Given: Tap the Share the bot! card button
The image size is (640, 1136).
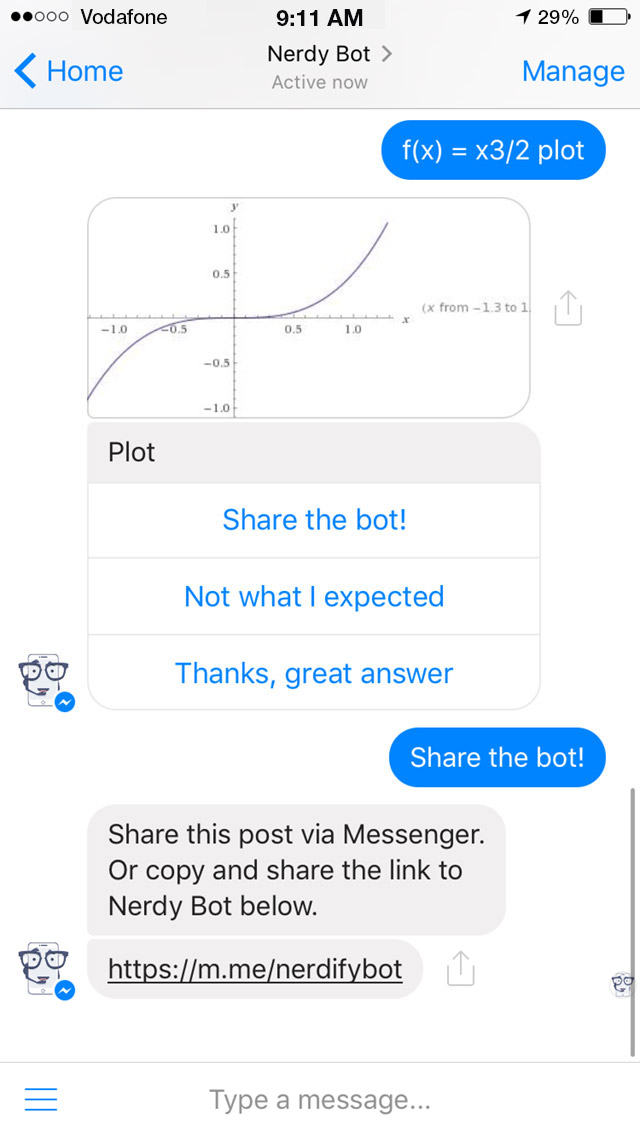Looking at the screenshot, I should pos(314,519).
